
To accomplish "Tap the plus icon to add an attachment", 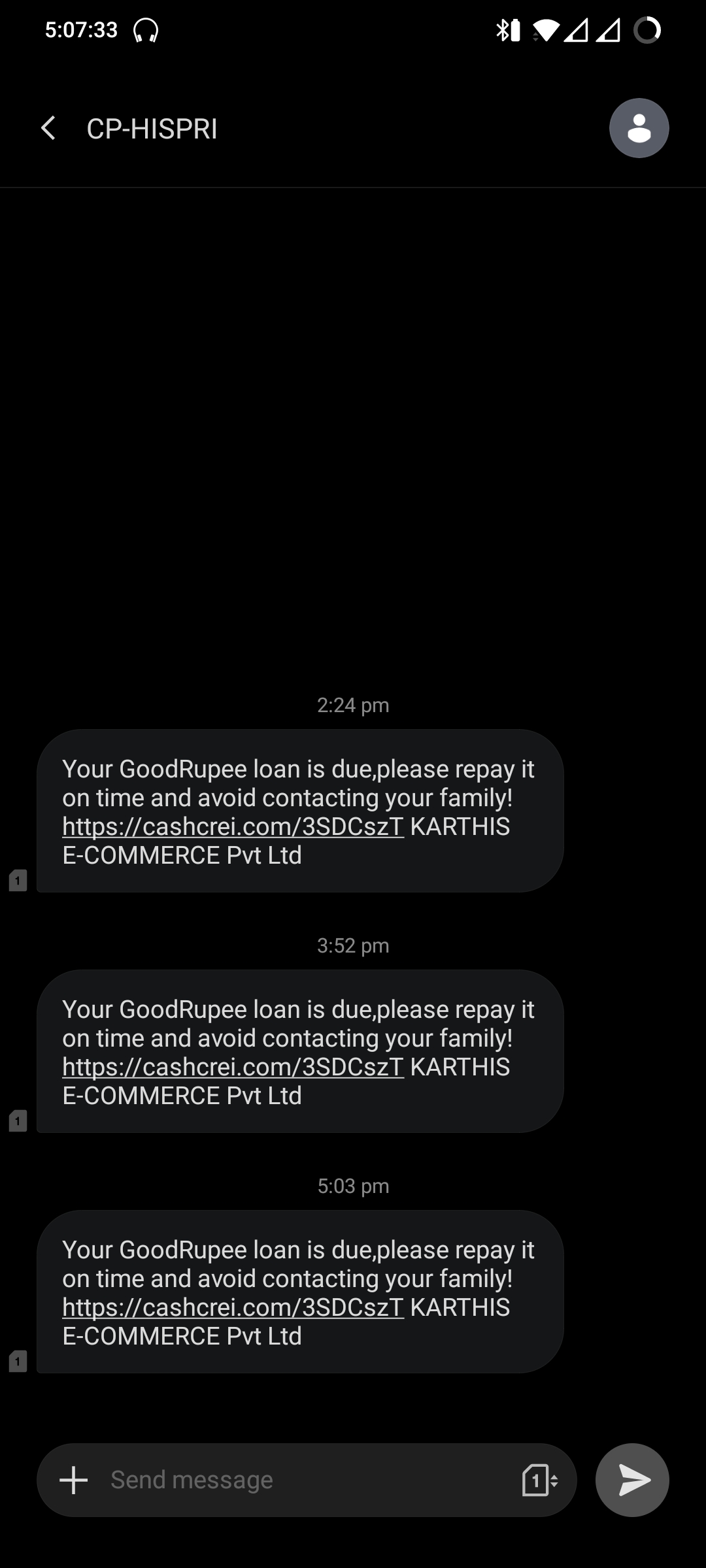I will [74, 1480].
